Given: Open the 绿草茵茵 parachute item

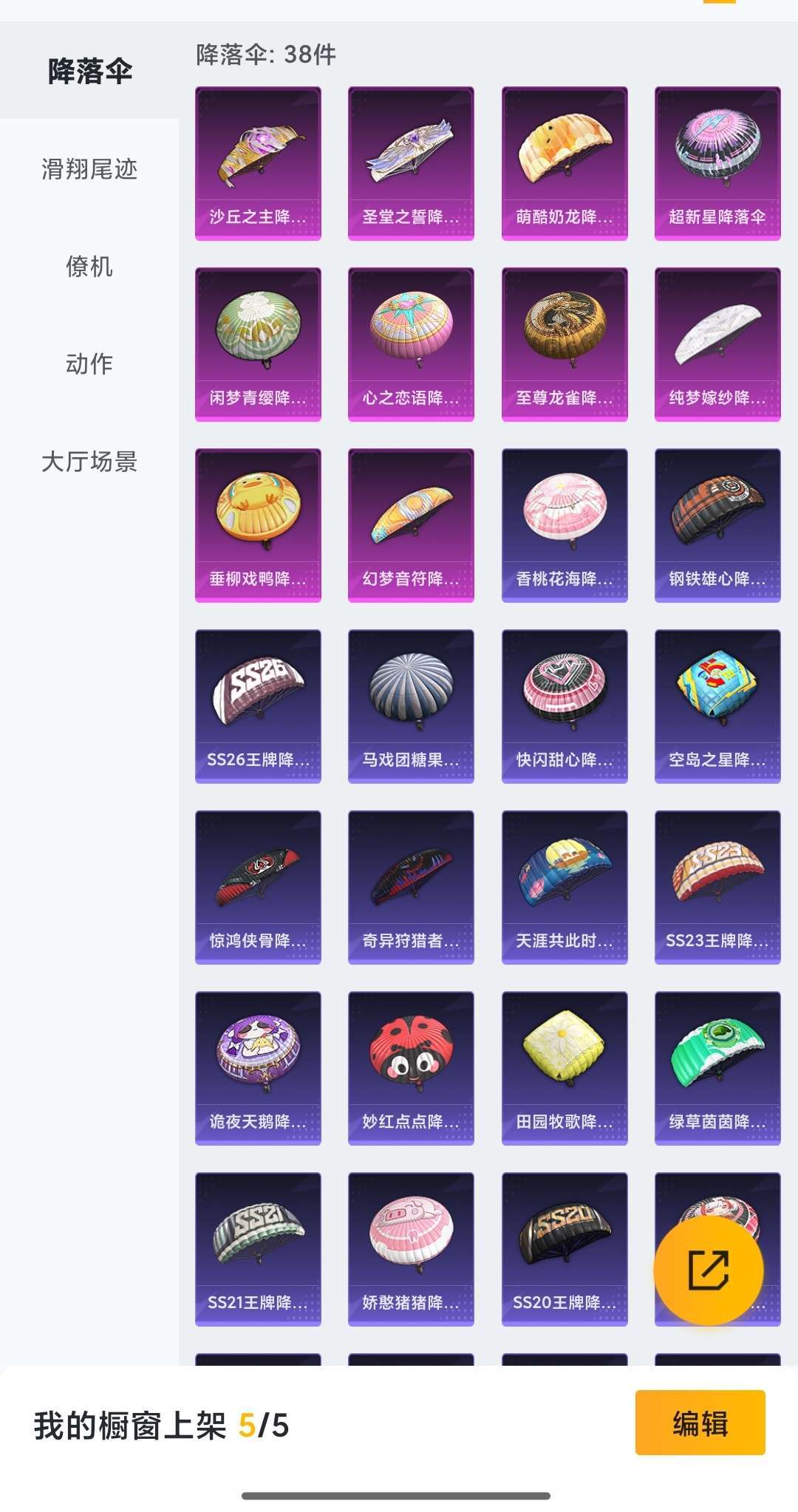Looking at the screenshot, I should [x=717, y=1068].
